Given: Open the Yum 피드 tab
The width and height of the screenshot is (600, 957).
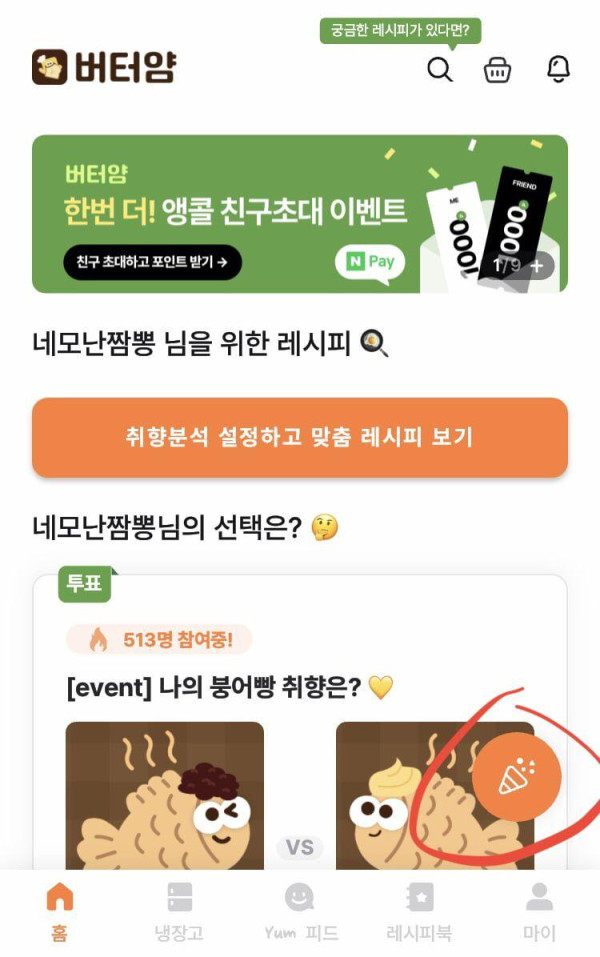Looking at the screenshot, I should pyautogui.click(x=300, y=911).
